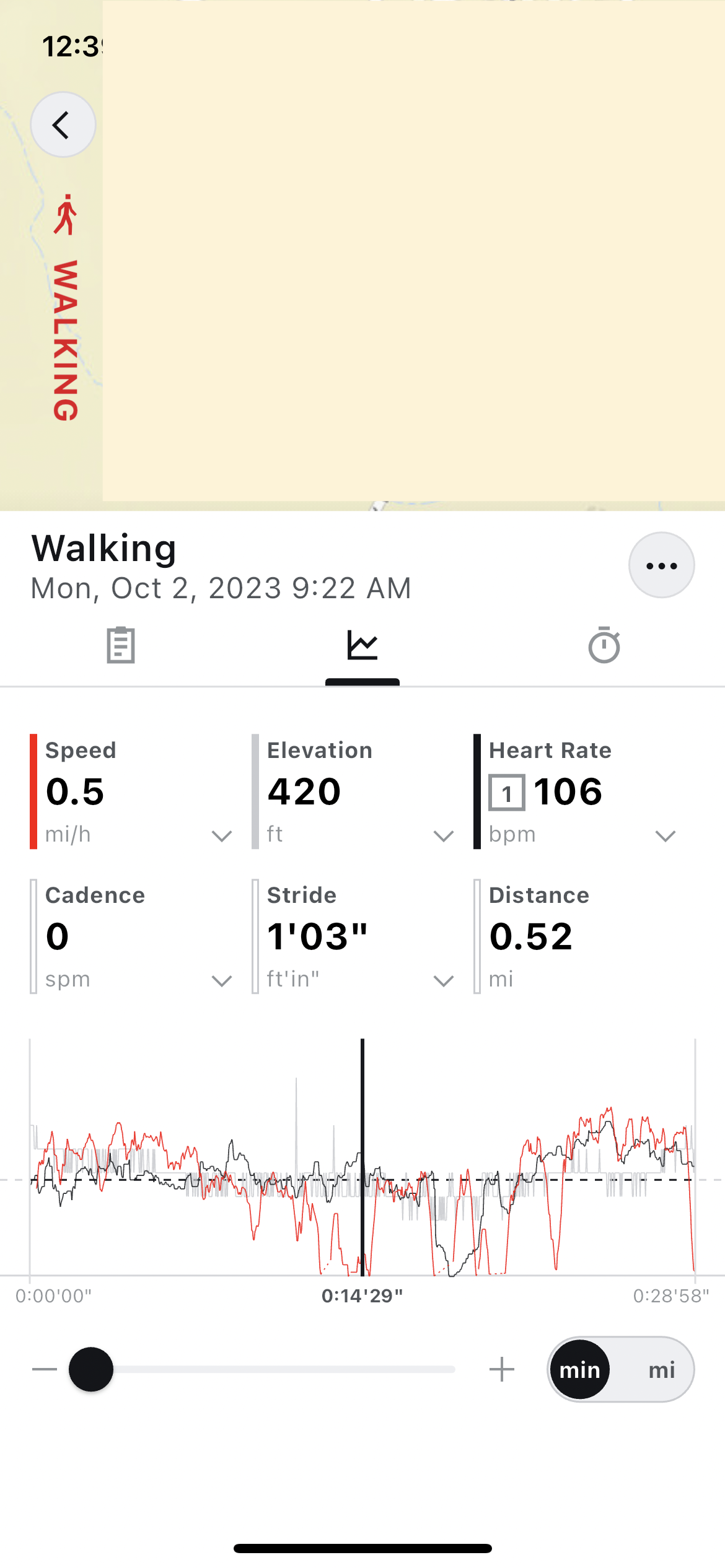Viewport: 725px width, 1568px height.
Task: Tap the minus button to zoom out
Action: (x=45, y=1369)
